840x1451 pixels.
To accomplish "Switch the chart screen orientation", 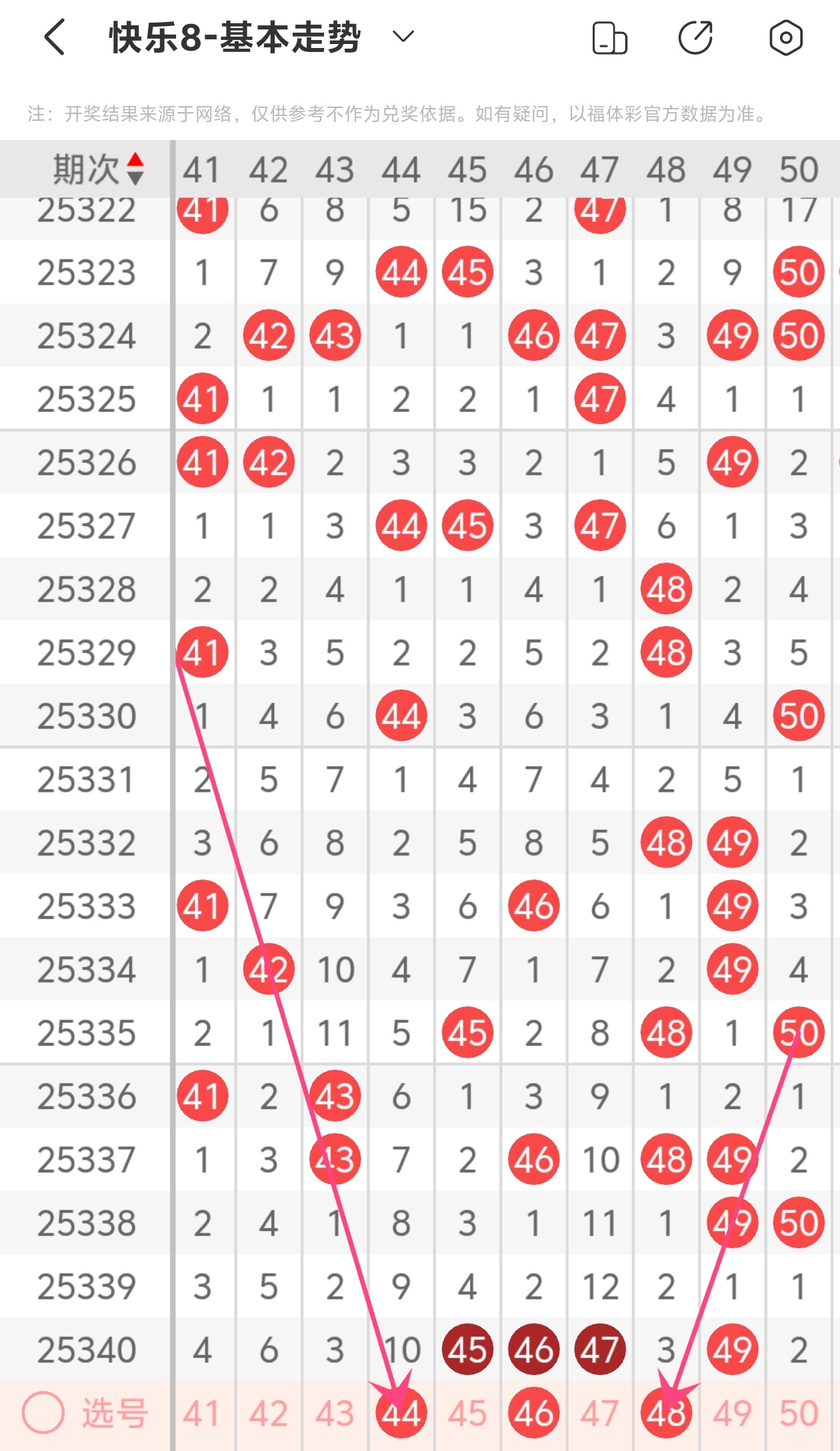I will (x=609, y=38).
